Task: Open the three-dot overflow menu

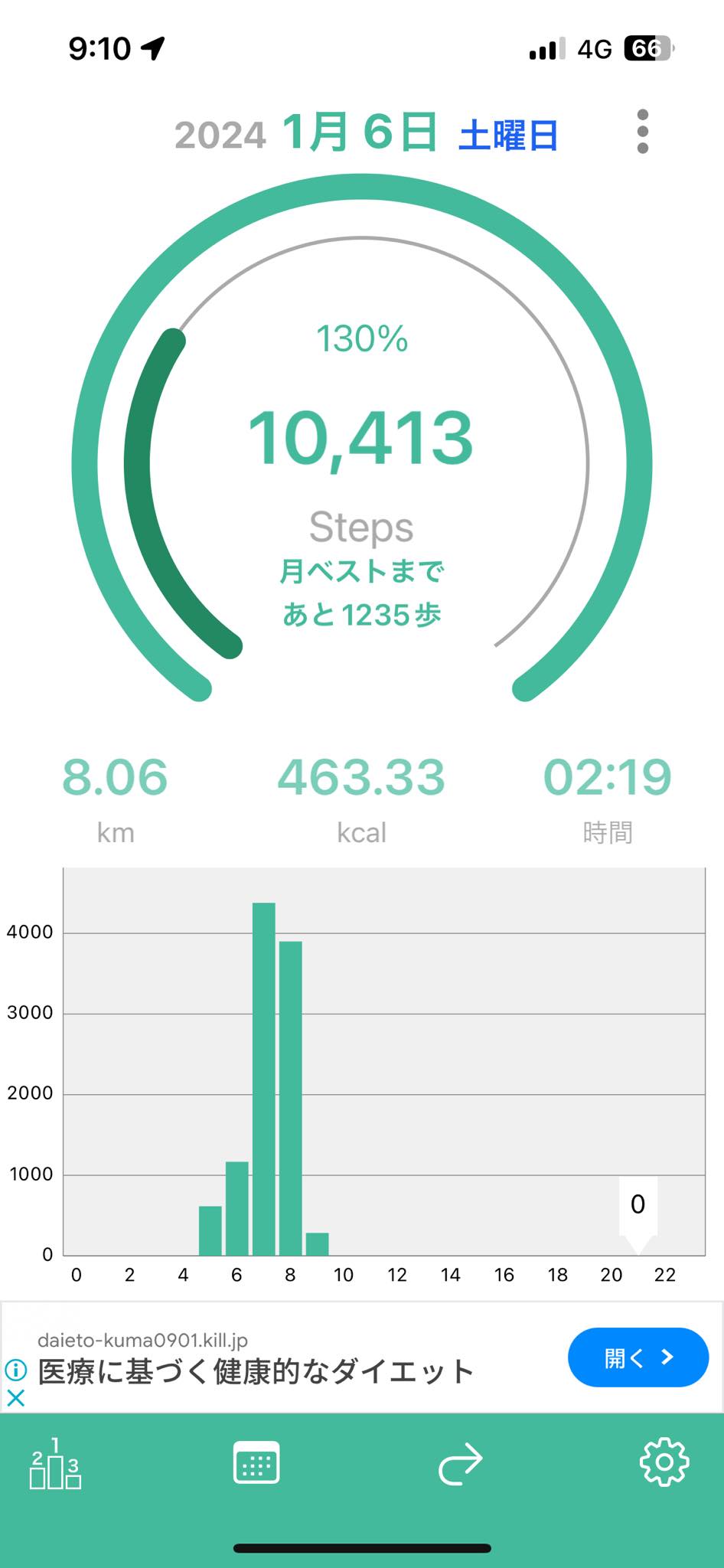Action: (642, 131)
